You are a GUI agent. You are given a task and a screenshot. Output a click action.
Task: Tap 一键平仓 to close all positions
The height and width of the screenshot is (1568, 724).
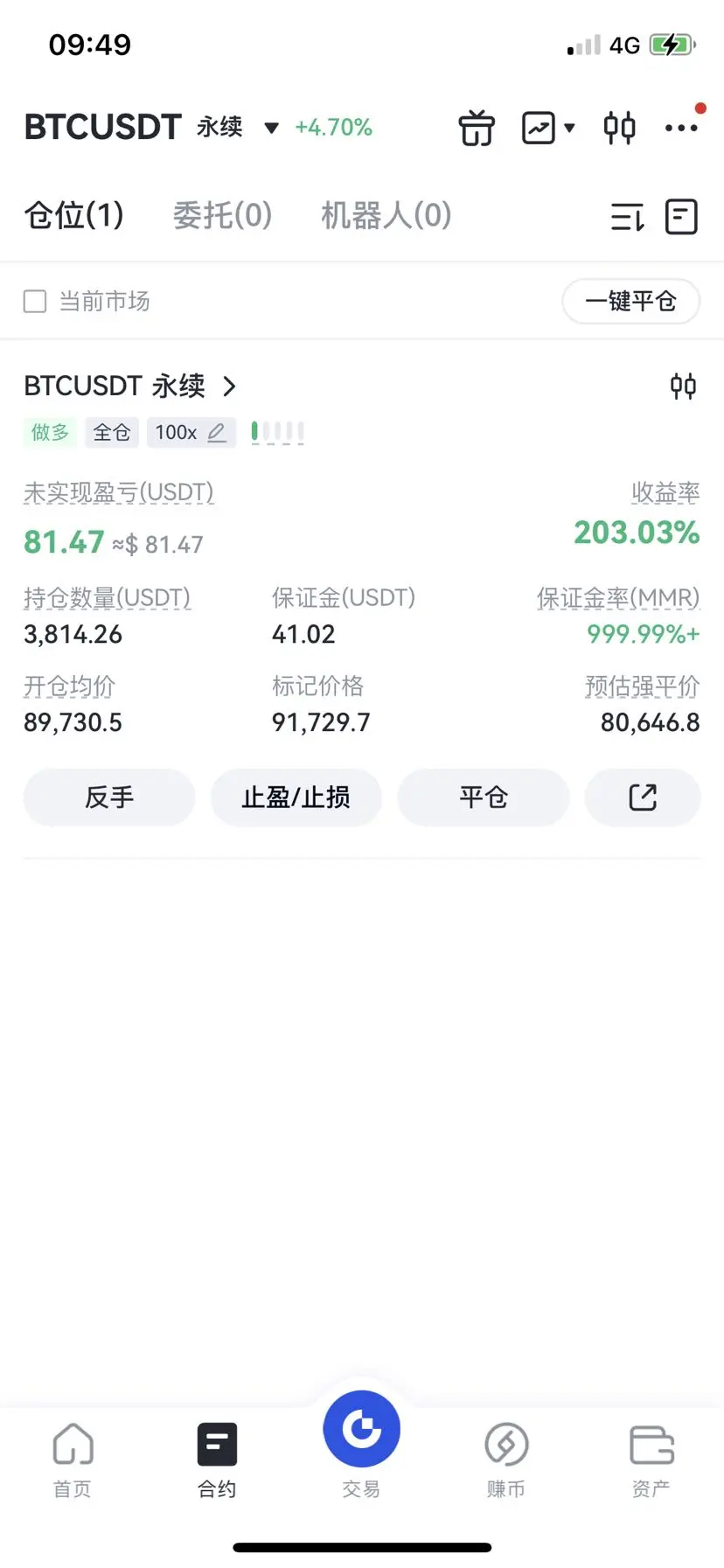coord(630,302)
